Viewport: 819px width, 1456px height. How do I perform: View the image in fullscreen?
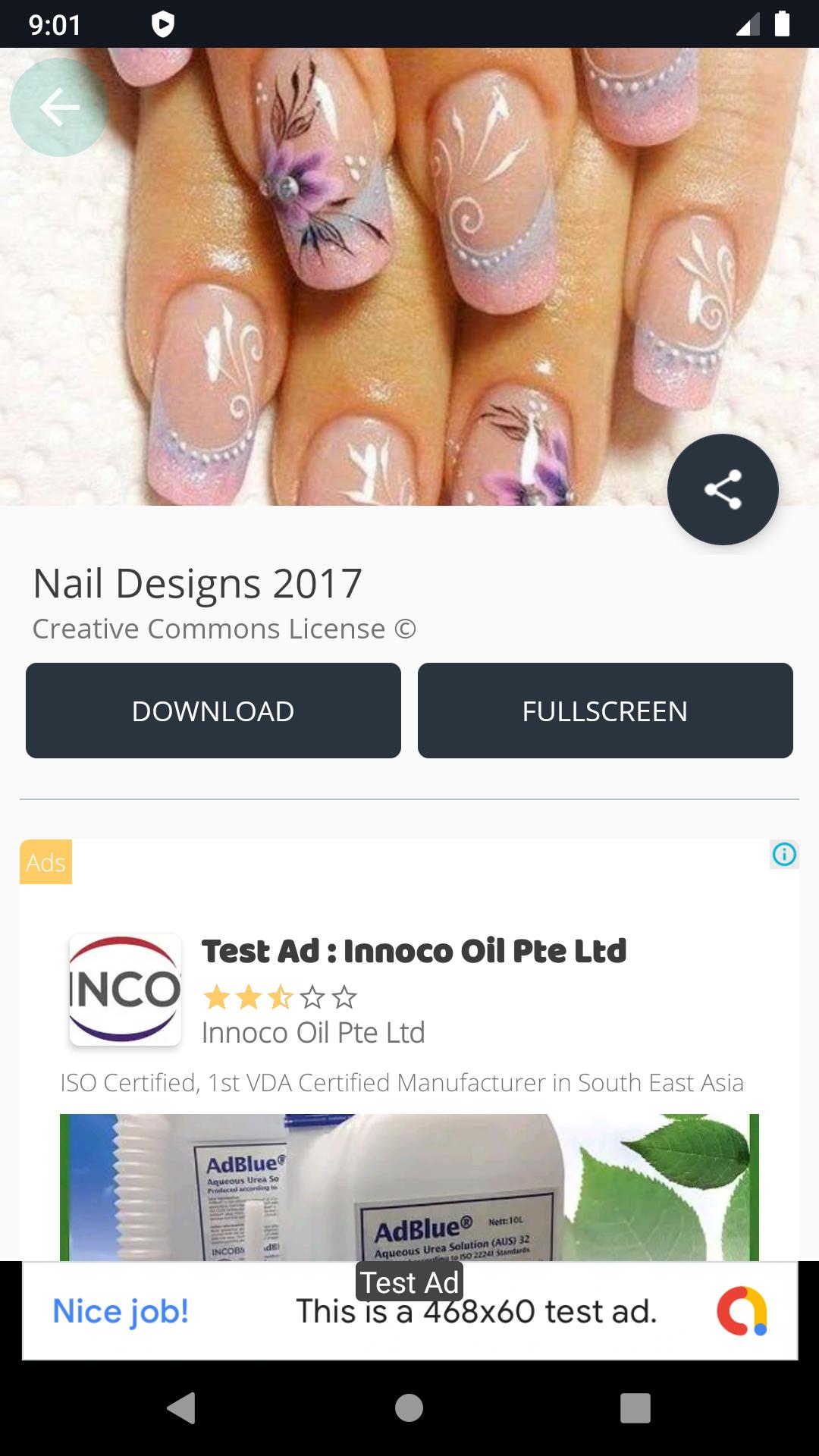[604, 711]
